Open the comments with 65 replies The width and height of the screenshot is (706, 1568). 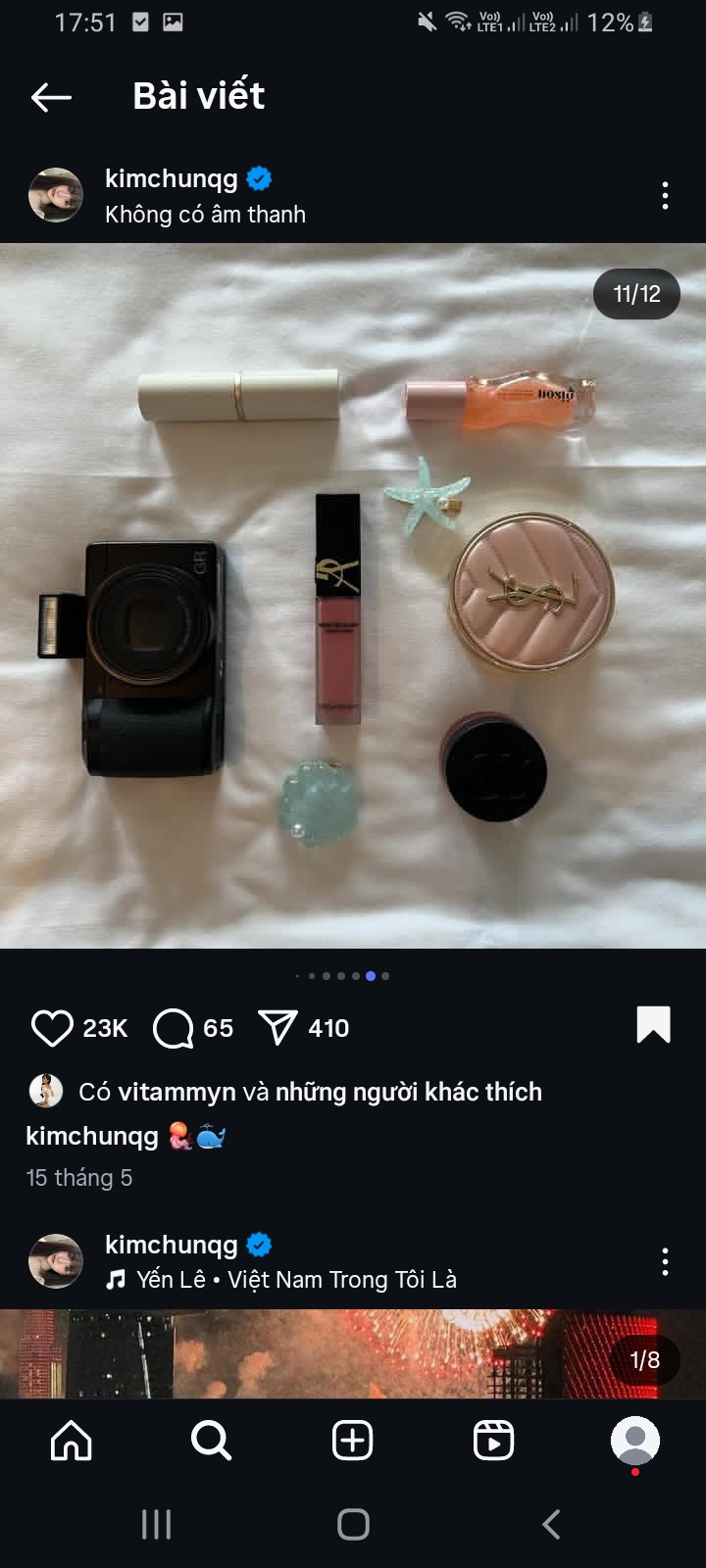pyautogui.click(x=174, y=1028)
